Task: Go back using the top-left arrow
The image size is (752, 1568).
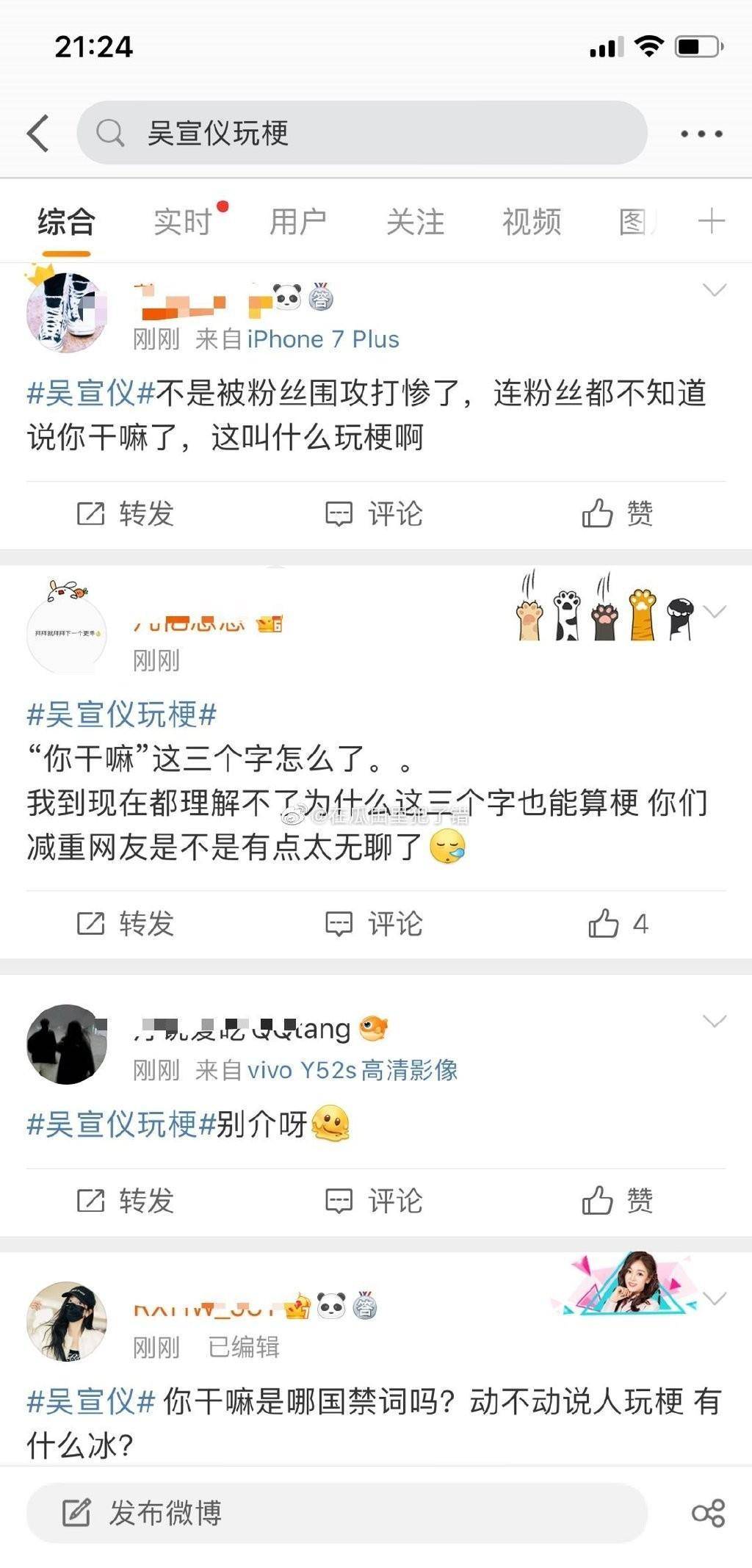Action: [x=38, y=133]
